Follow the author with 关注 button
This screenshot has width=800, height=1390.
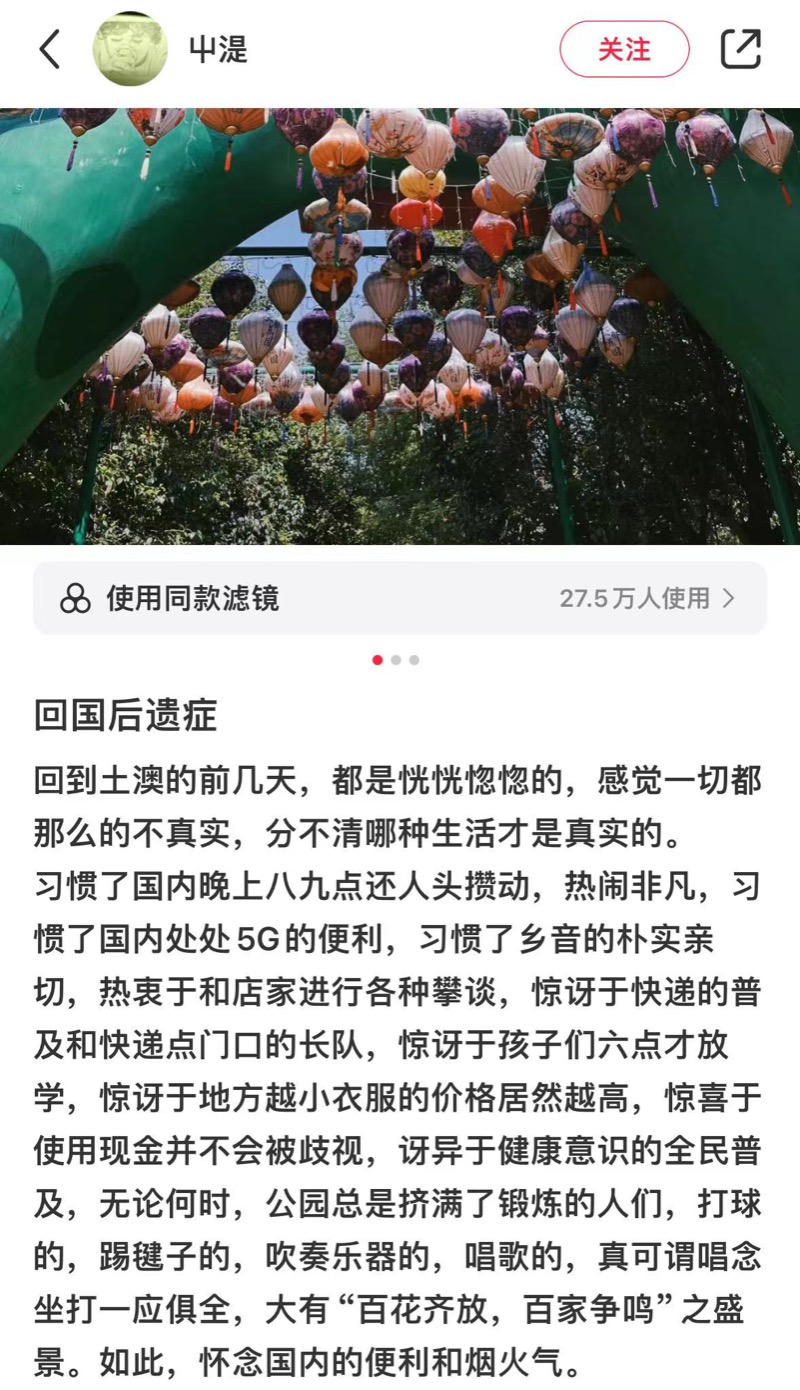[x=624, y=49]
